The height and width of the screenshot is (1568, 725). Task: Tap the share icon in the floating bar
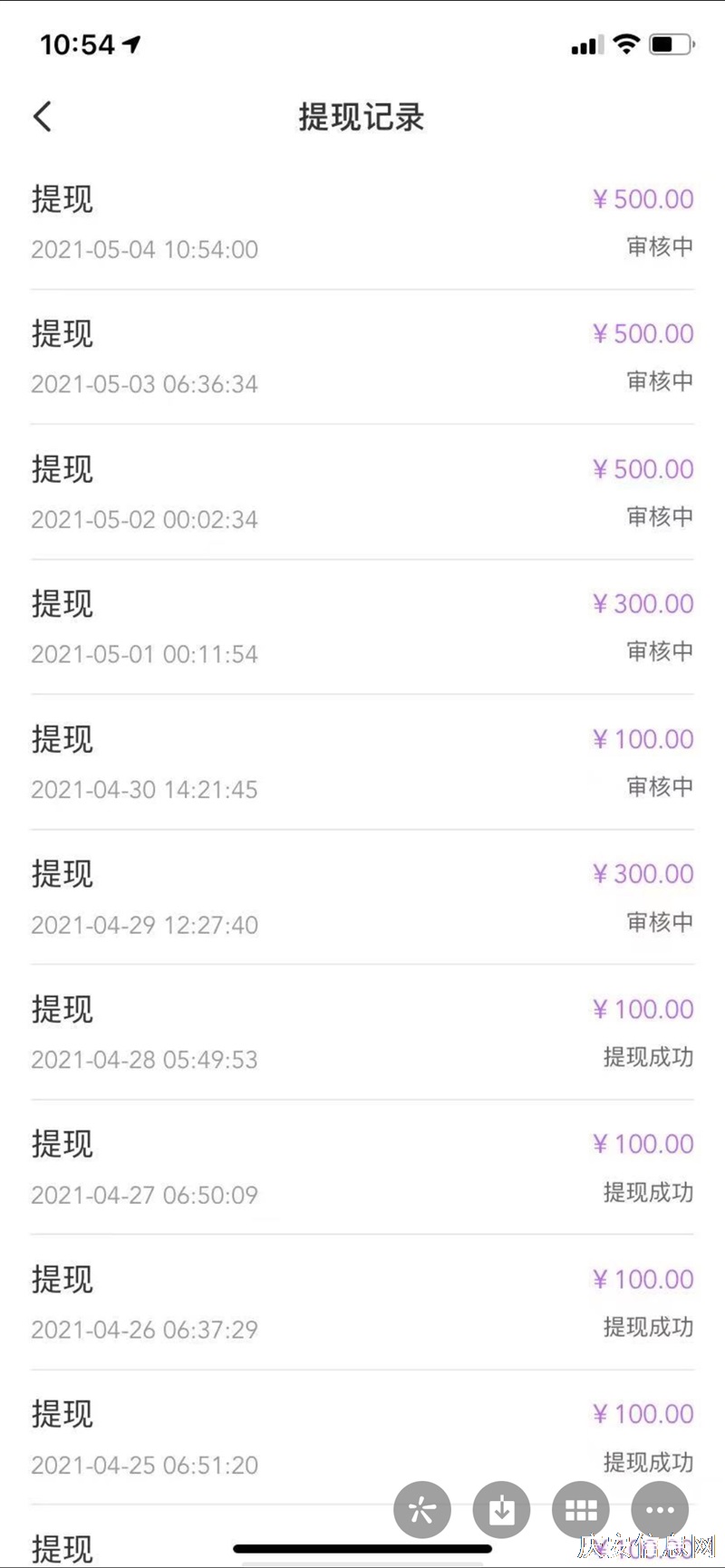422,1510
